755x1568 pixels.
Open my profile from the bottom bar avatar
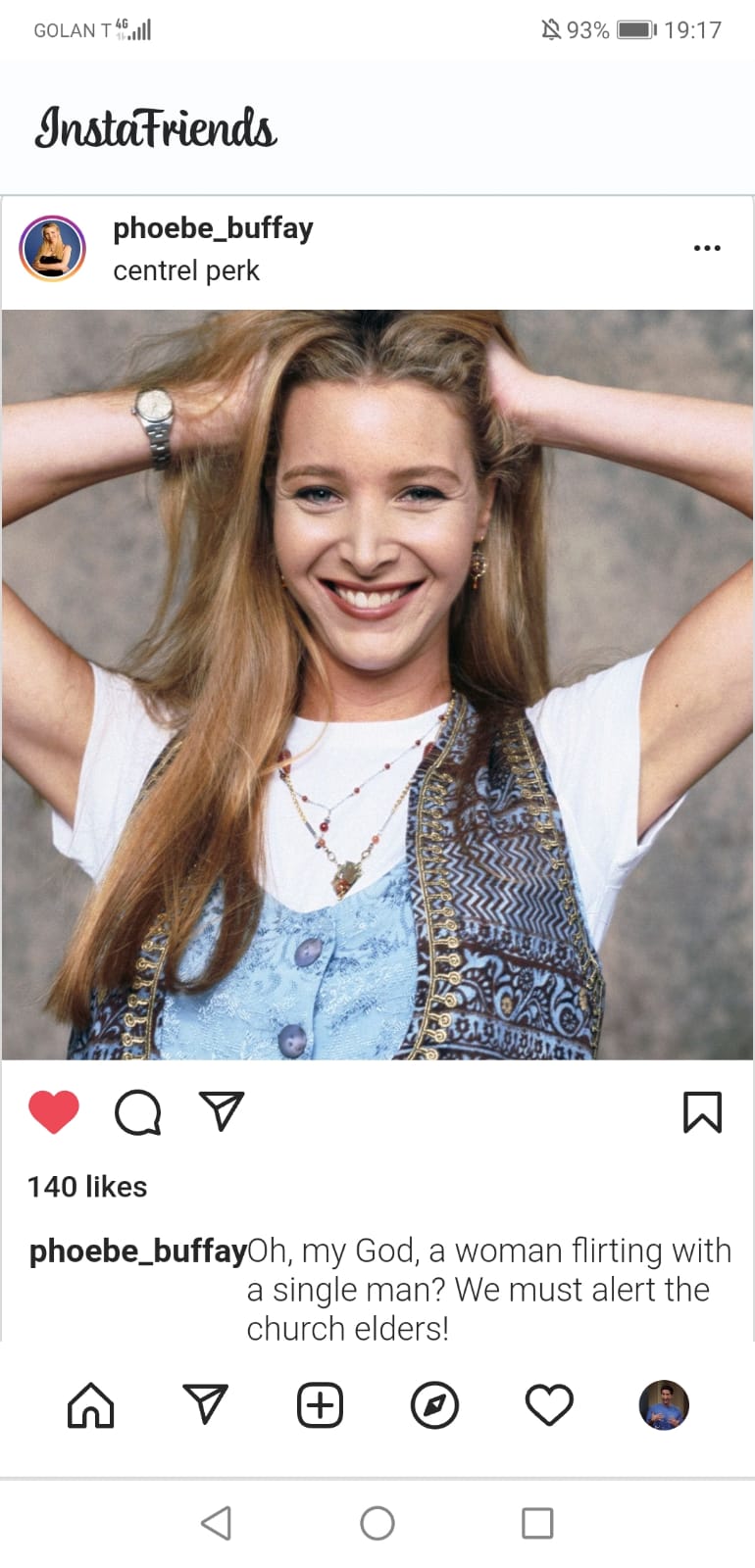click(664, 1405)
